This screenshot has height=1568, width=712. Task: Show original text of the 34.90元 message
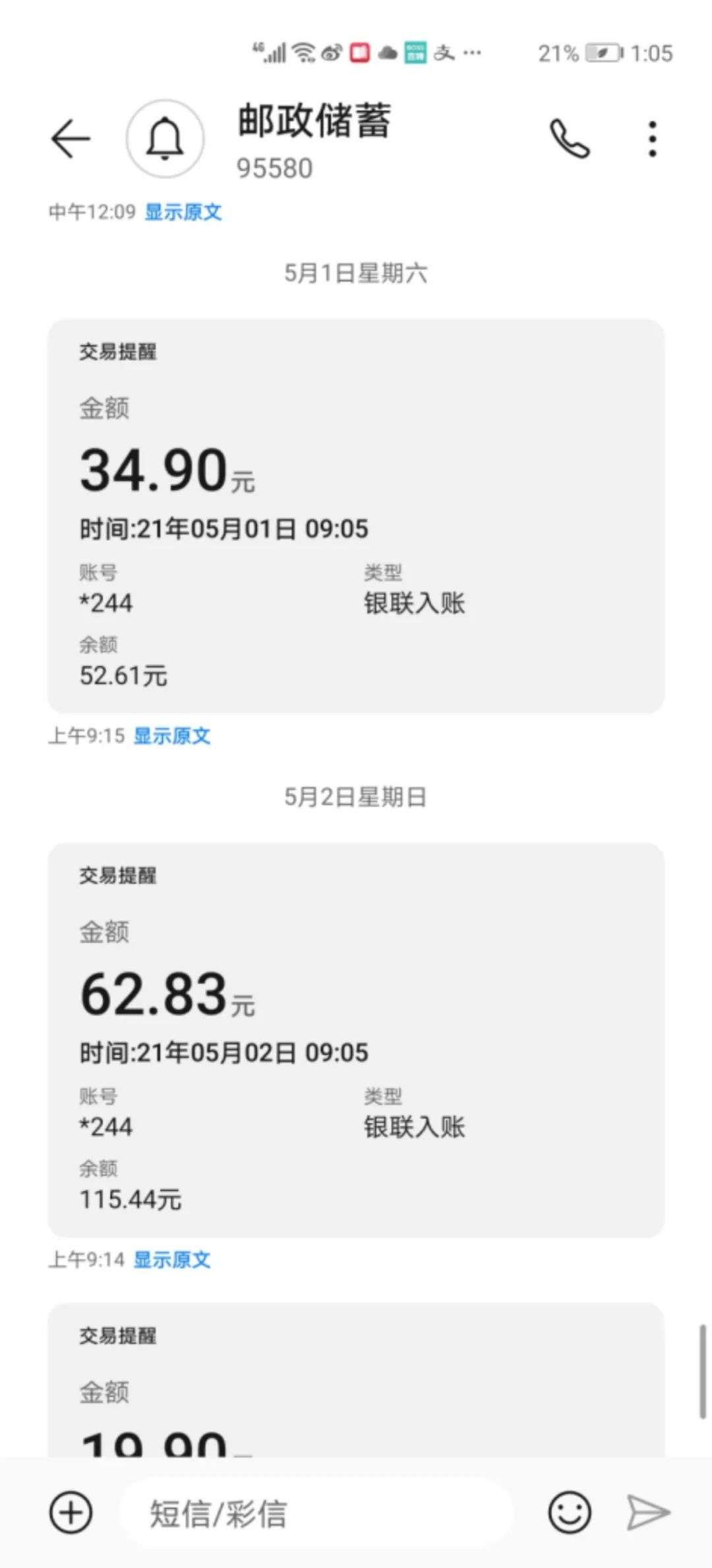[x=172, y=736]
